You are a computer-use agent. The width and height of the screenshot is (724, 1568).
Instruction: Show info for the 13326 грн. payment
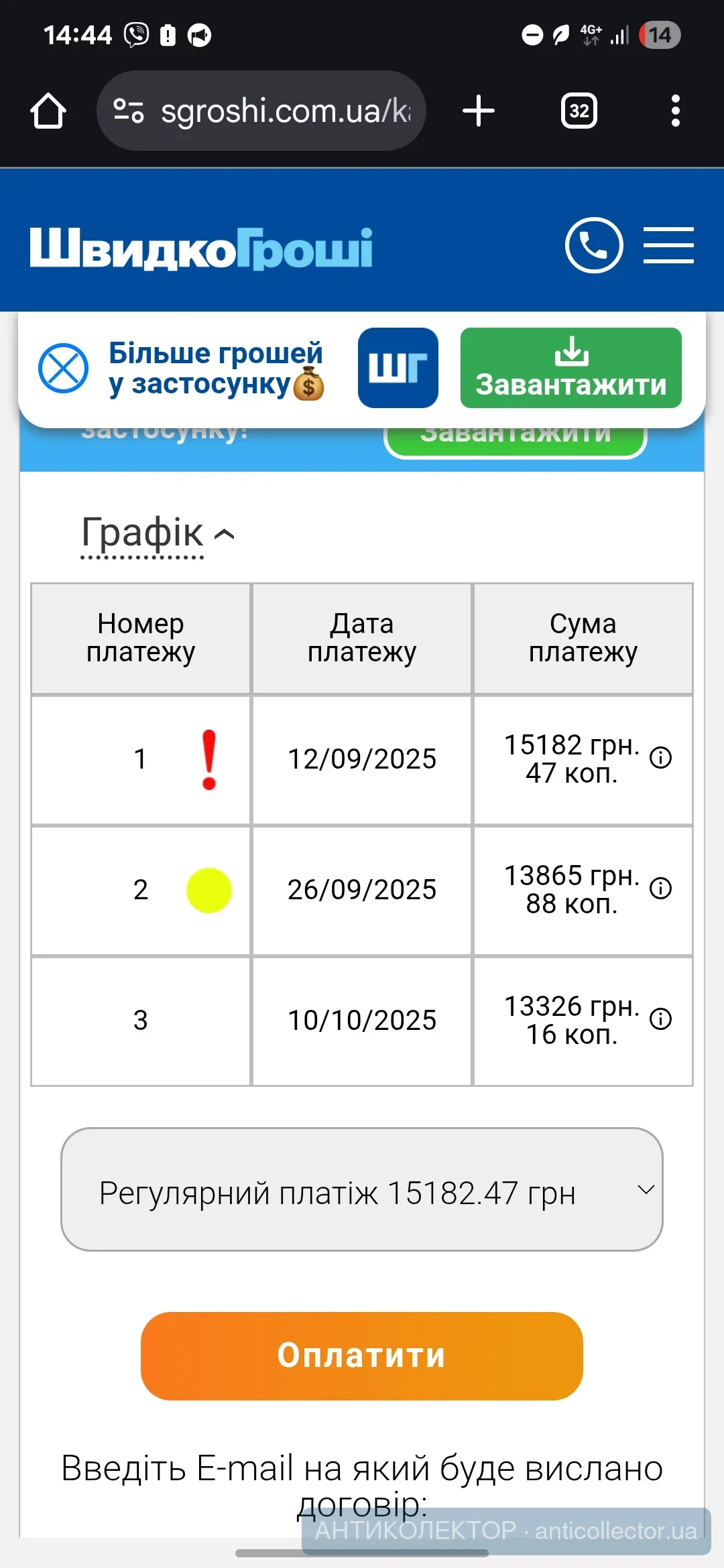(660, 1019)
